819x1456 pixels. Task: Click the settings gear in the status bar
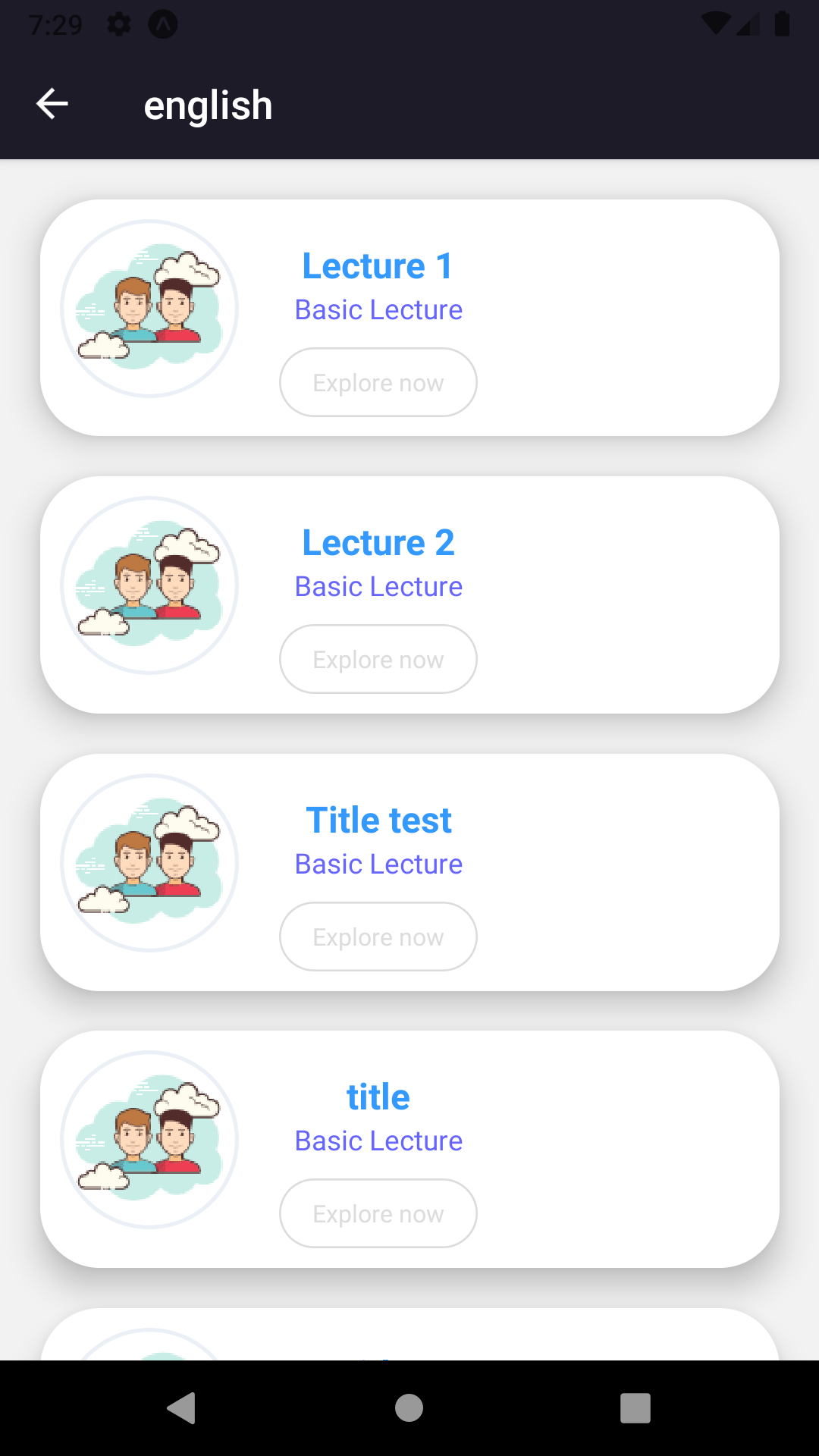(119, 24)
